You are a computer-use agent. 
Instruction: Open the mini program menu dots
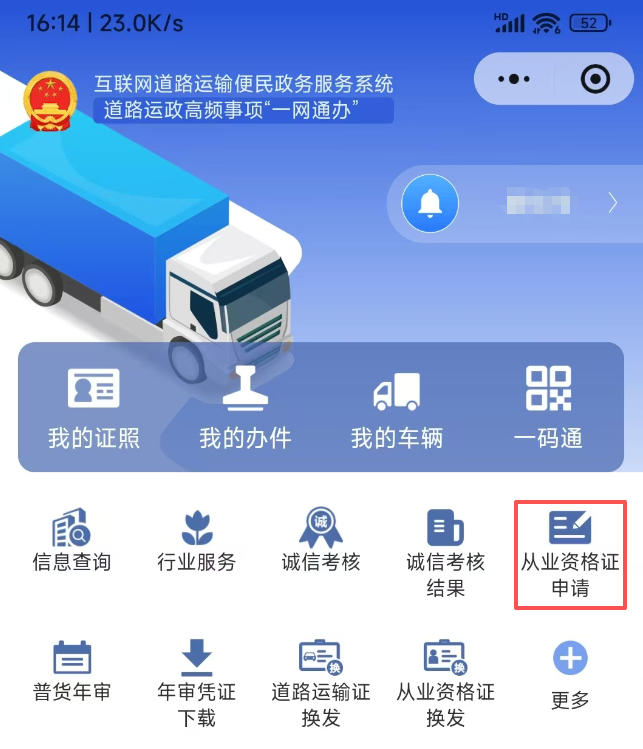coord(513,79)
